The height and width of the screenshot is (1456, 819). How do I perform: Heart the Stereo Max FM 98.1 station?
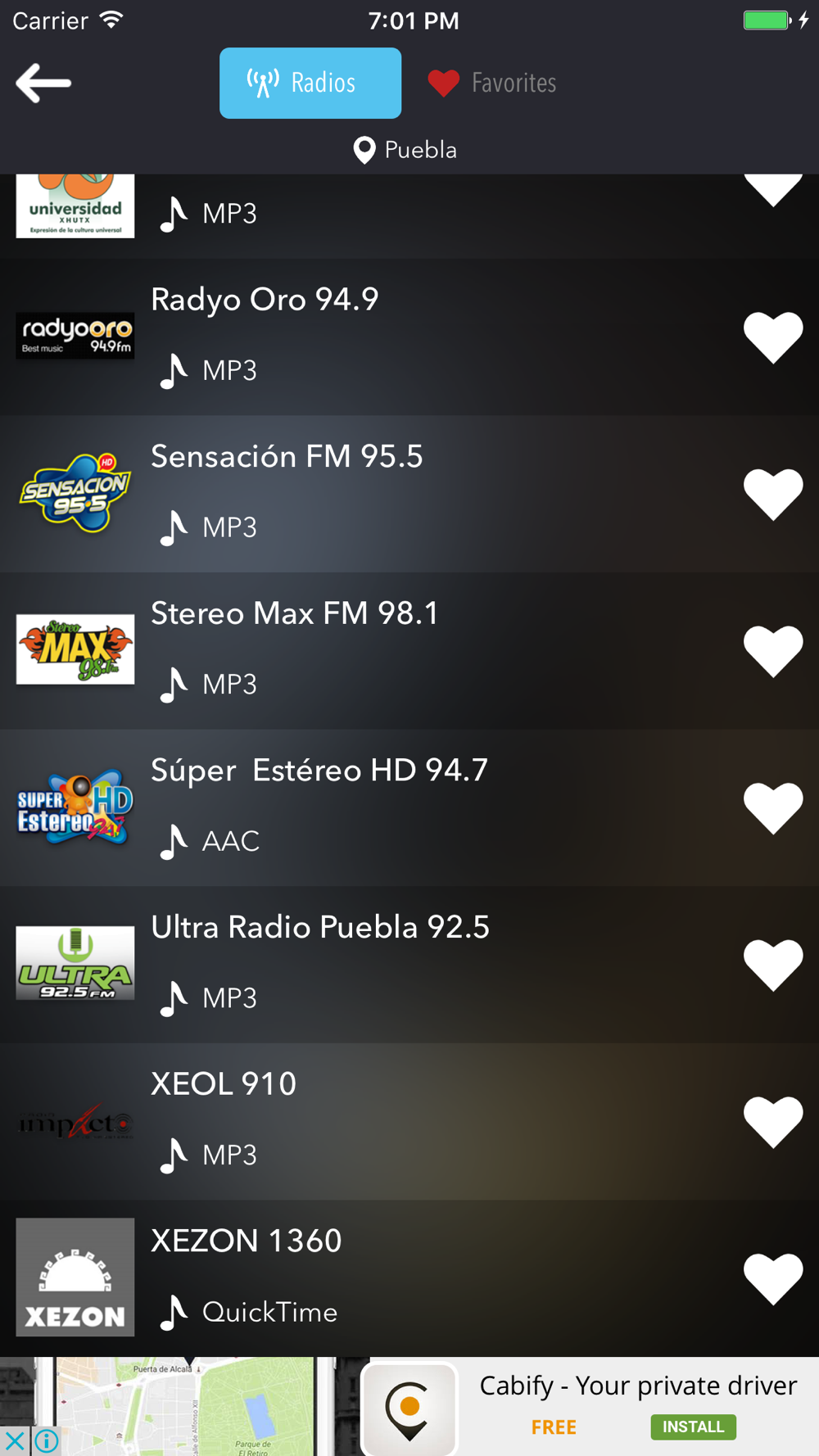(x=772, y=651)
